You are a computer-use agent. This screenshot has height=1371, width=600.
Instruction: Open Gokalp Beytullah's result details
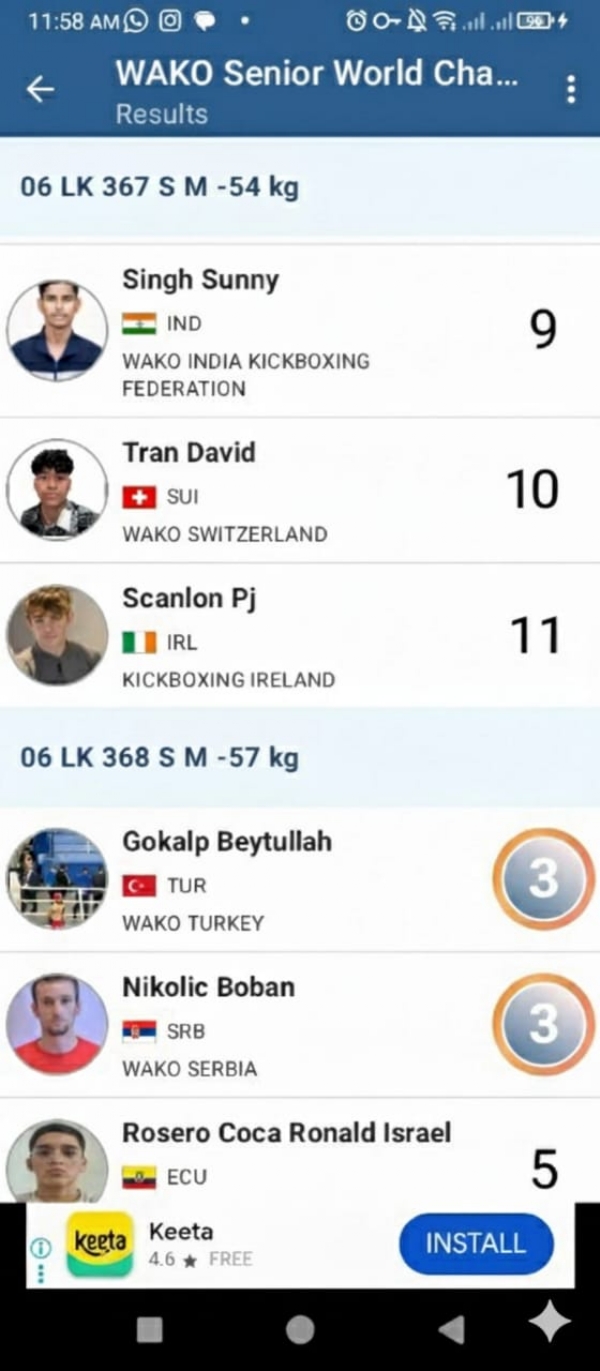pos(300,880)
